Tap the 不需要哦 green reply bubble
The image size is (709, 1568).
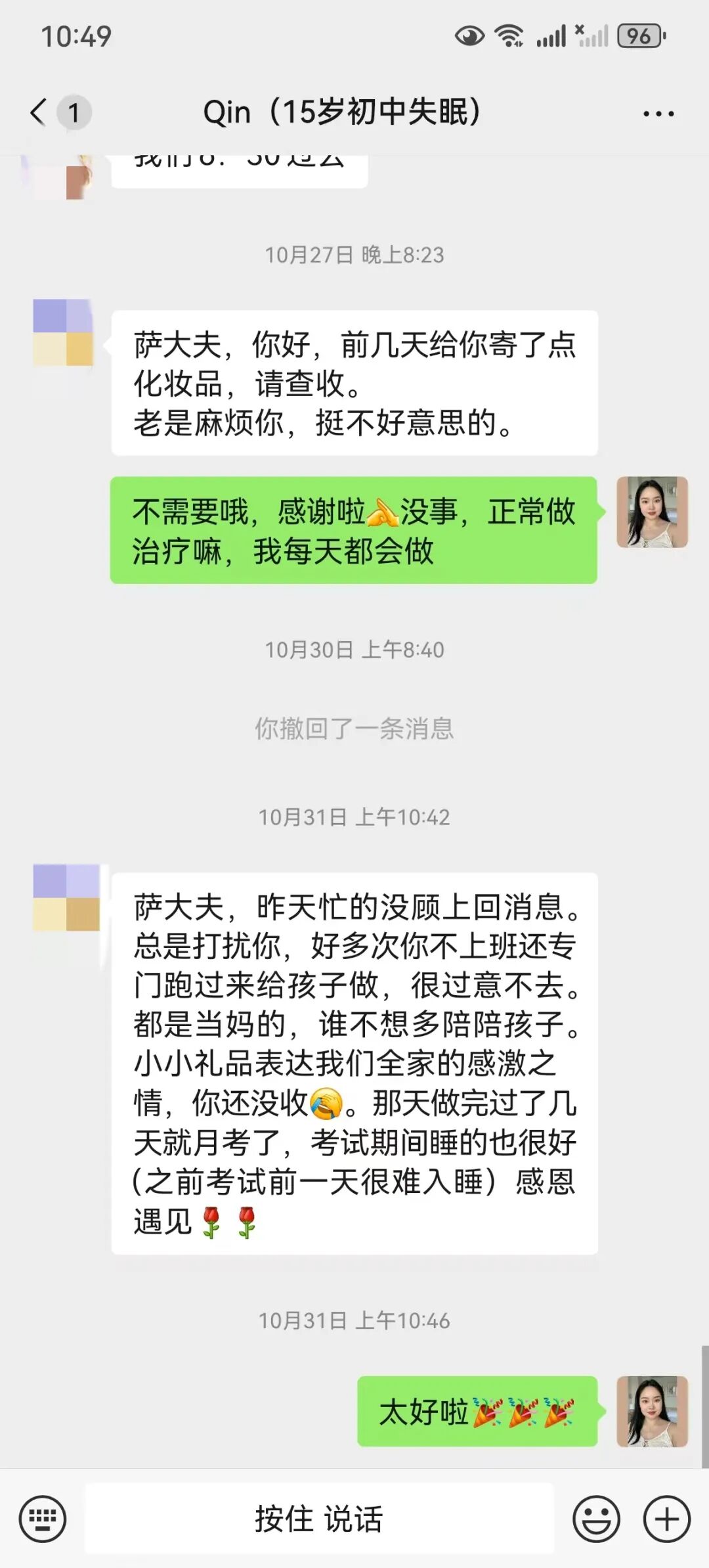click(x=354, y=531)
